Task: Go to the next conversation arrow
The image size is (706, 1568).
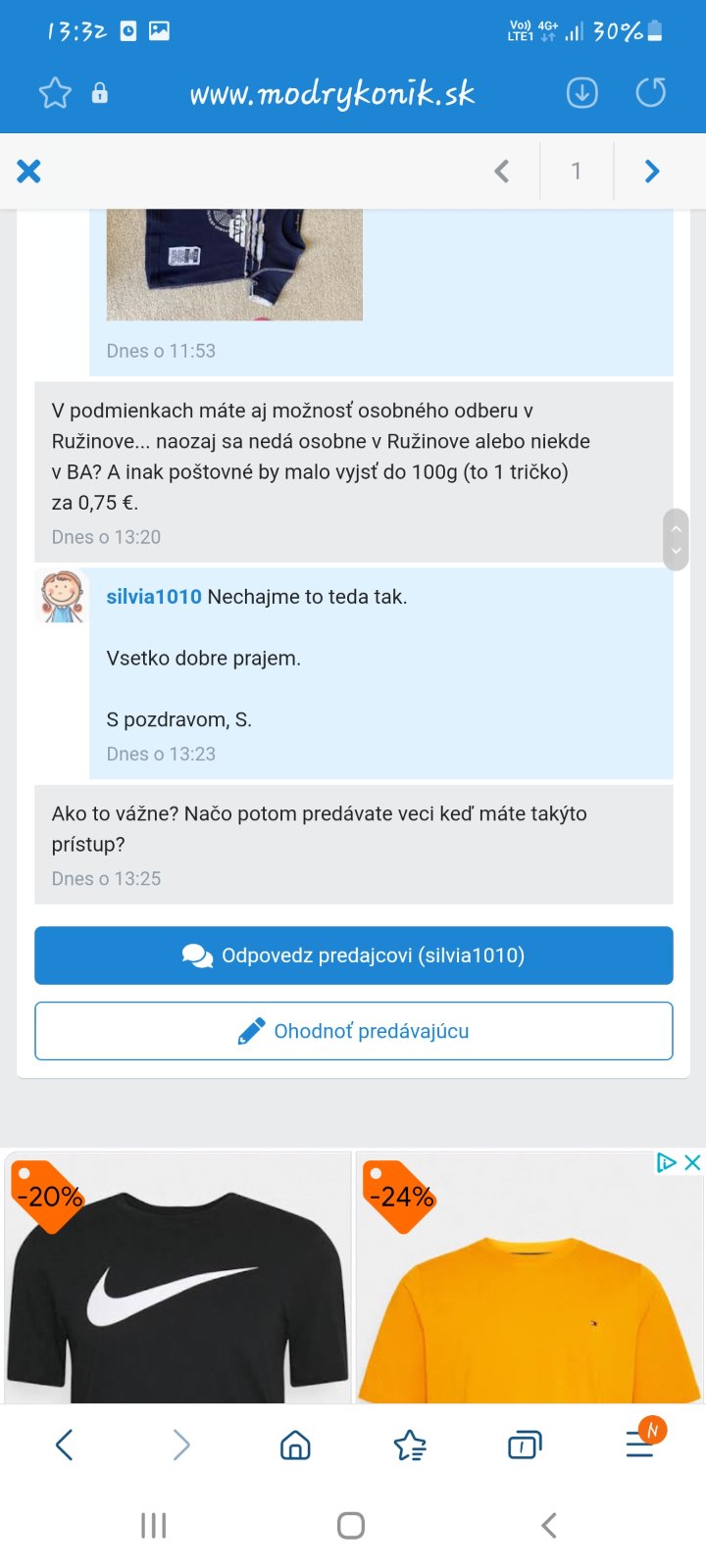Action: pos(652,171)
